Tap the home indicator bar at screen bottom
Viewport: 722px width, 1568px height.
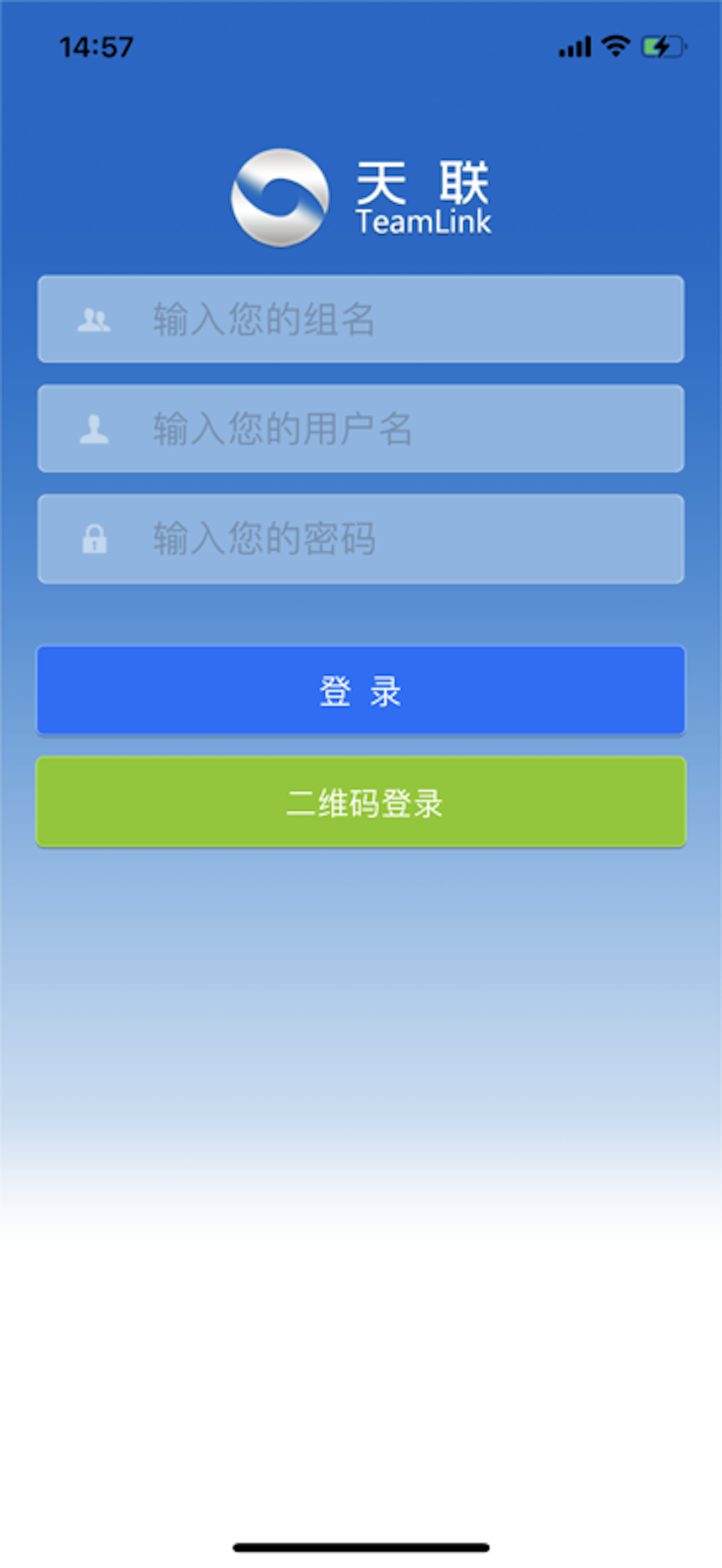pyautogui.click(x=361, y=1546)
